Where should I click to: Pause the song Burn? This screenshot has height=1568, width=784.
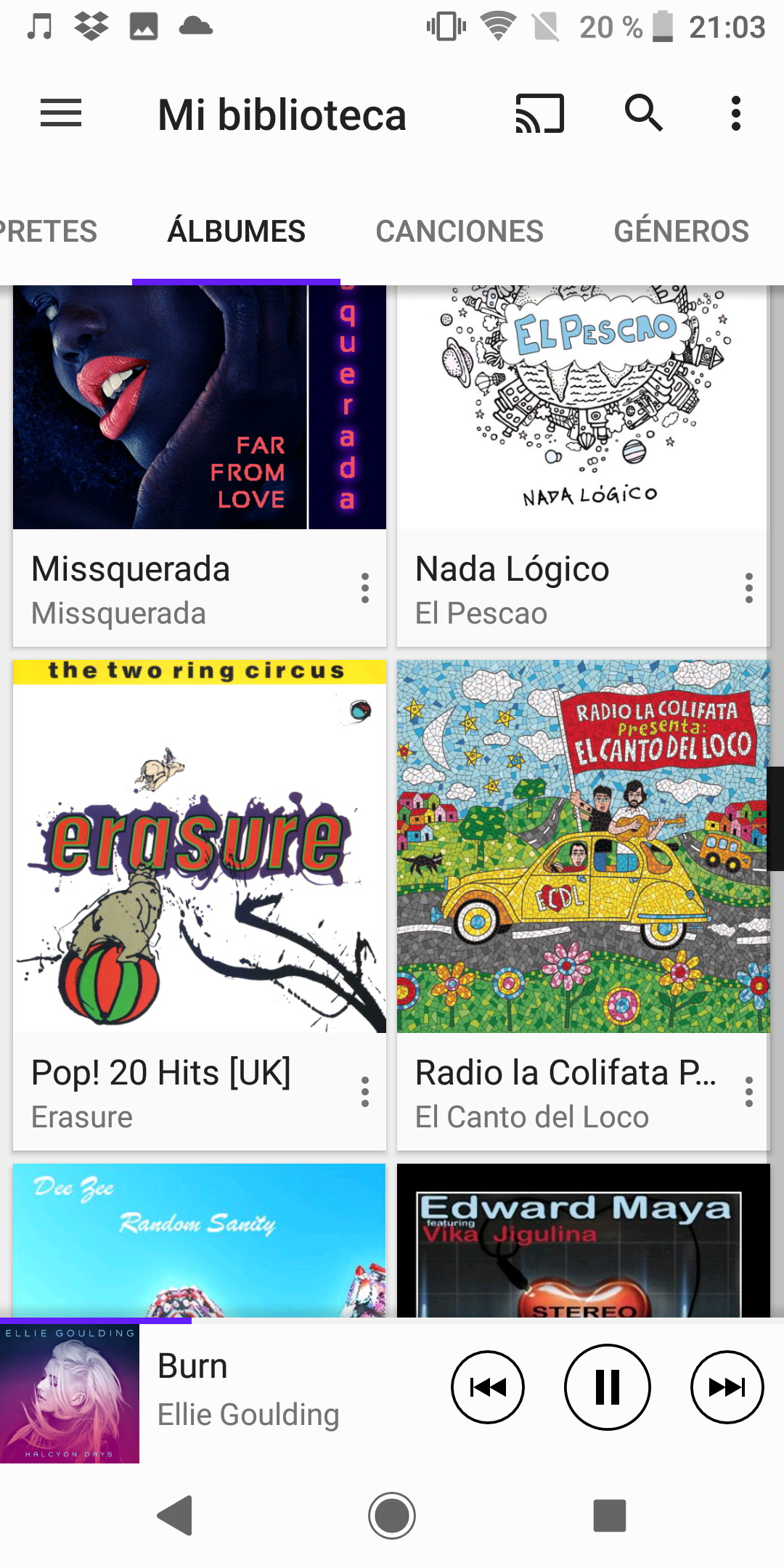point(608,1387)
